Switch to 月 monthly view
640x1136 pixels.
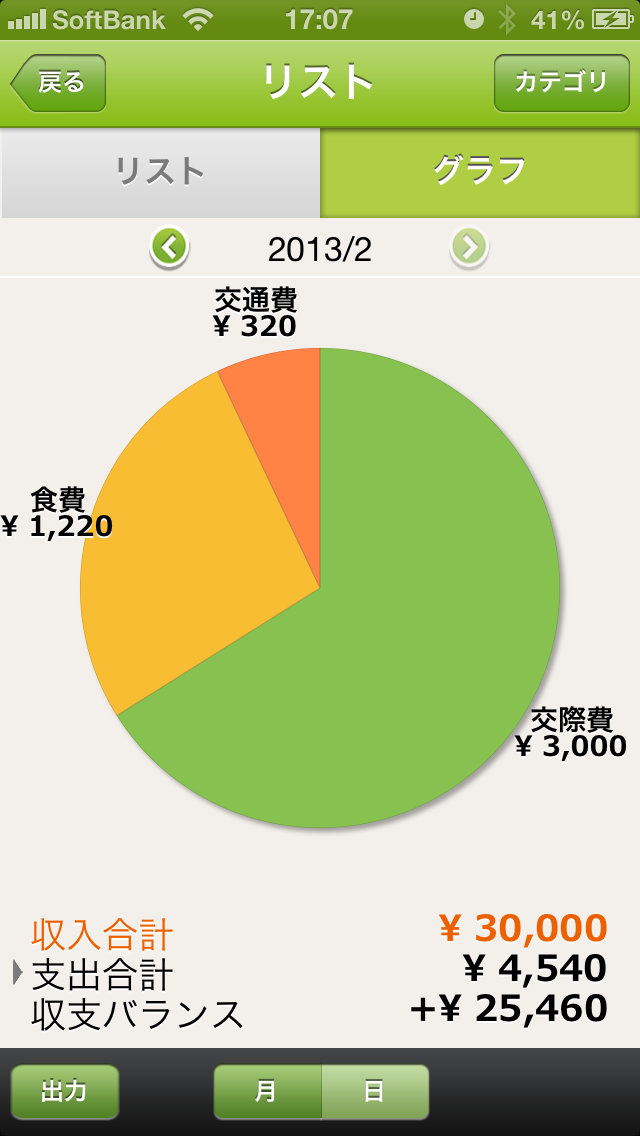coord(267,1092)
